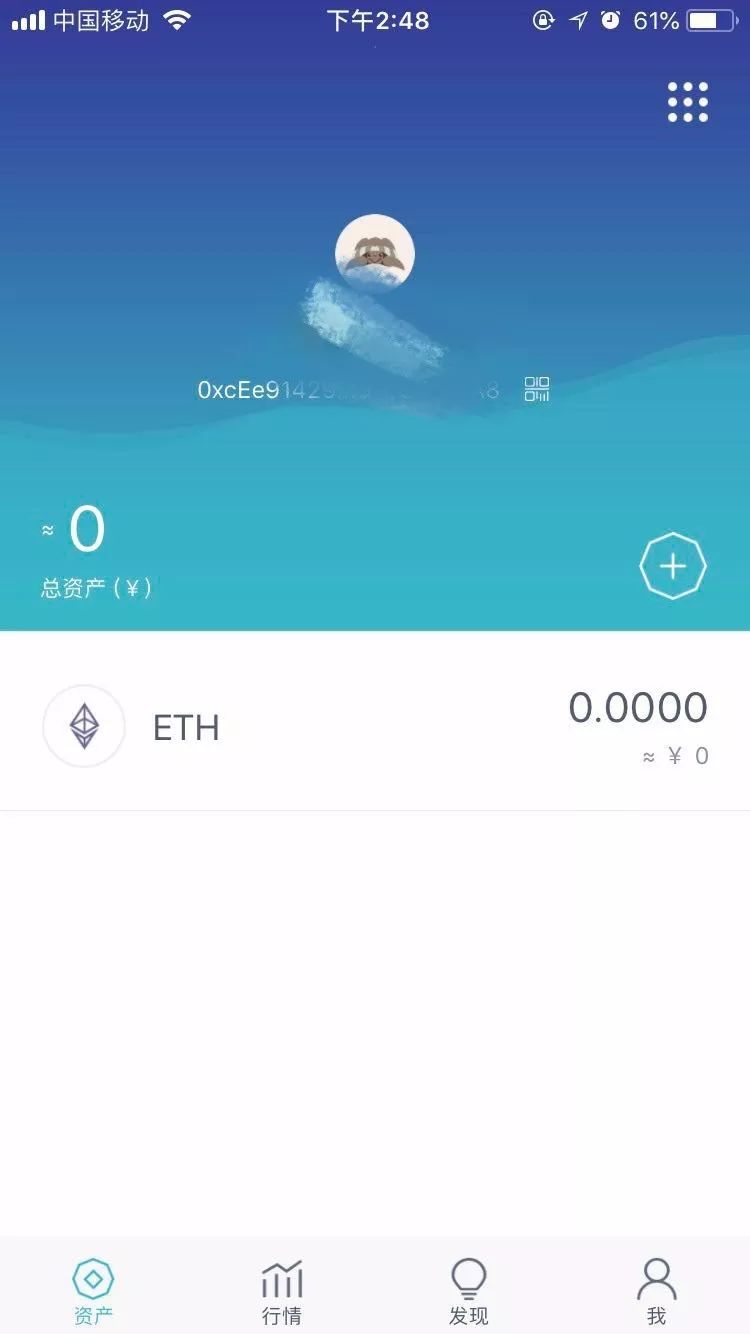Select the ETH token icon
The image size is (750, 1334).
pyautogui.click(x=84, y=726)
